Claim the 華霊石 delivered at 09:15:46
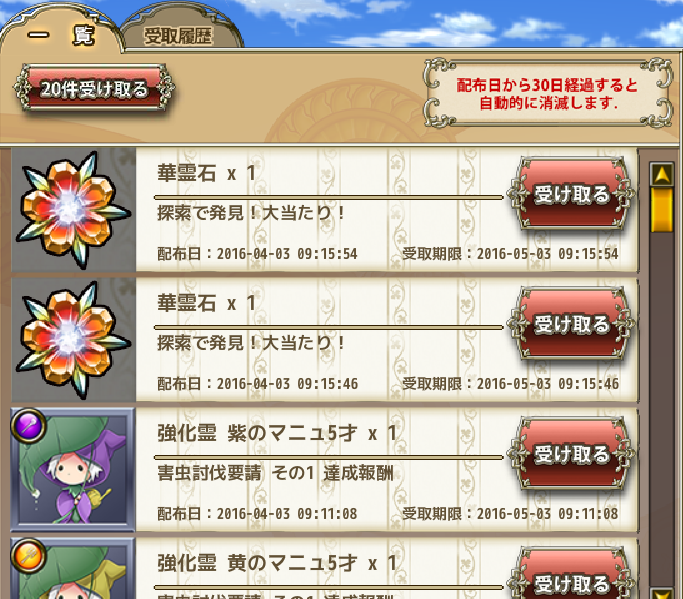This screenshot has width=683, height=599. (571, 324)
